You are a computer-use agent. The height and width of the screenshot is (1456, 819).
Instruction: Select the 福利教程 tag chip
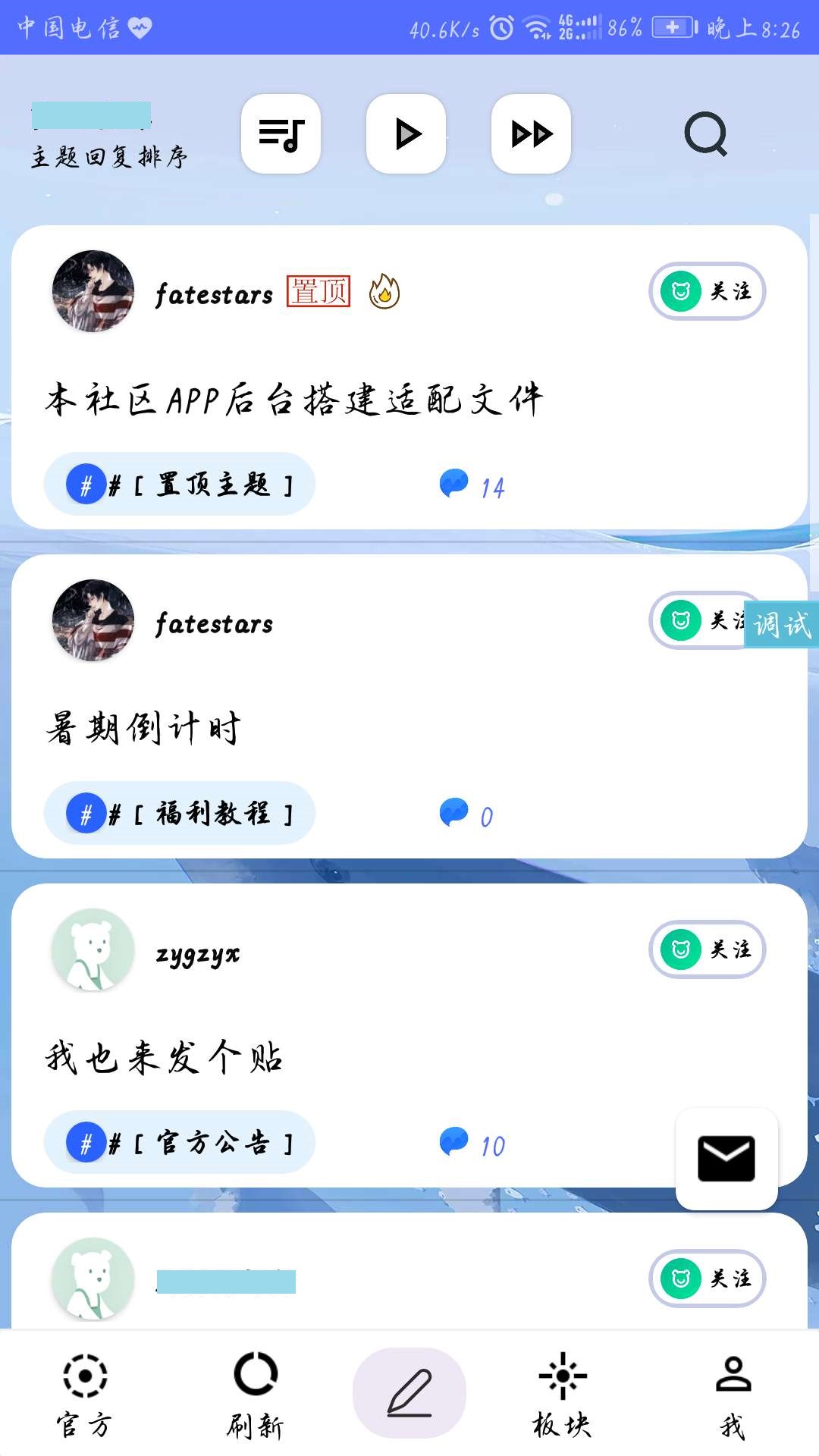coord(180,813)
